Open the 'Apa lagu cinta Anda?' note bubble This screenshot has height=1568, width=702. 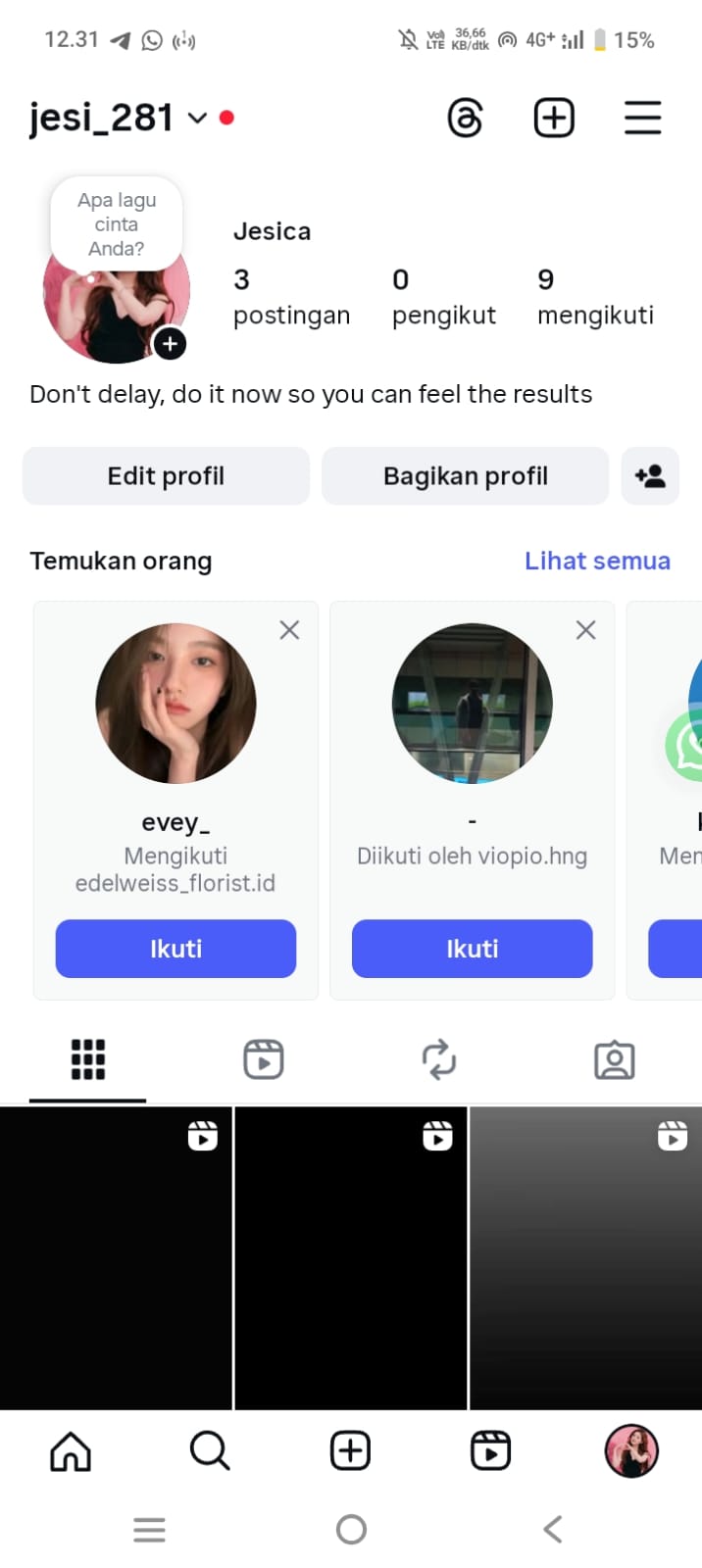pos(117,224)
